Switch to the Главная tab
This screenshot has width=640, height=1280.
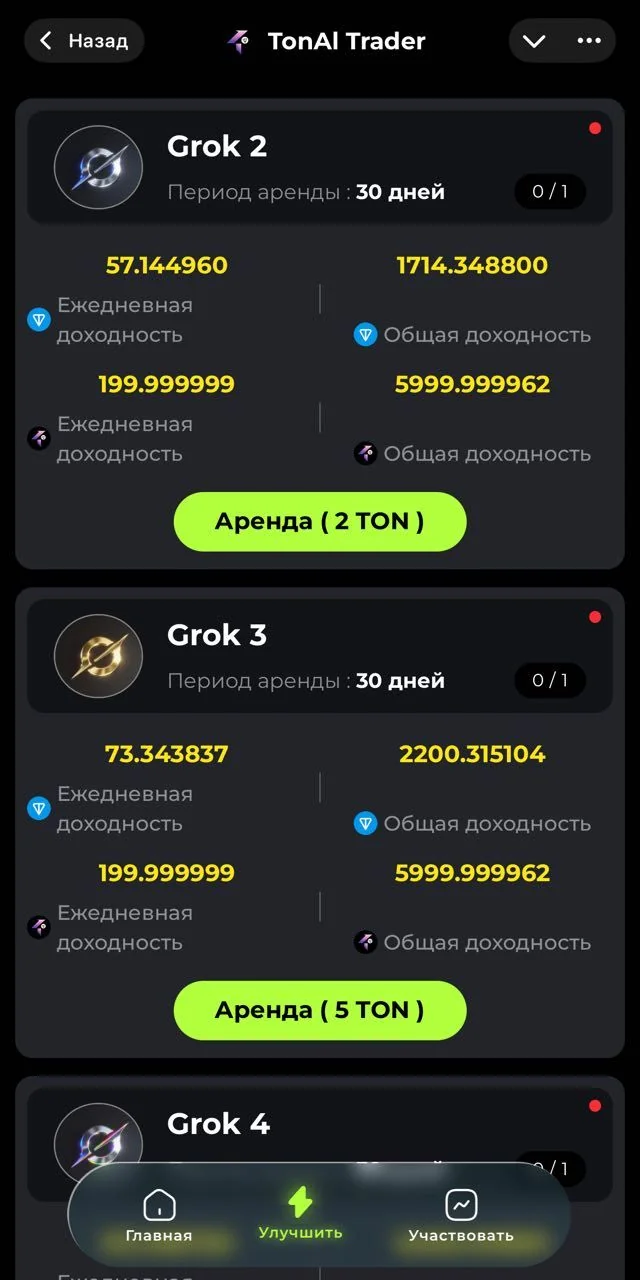(159, 1216)
